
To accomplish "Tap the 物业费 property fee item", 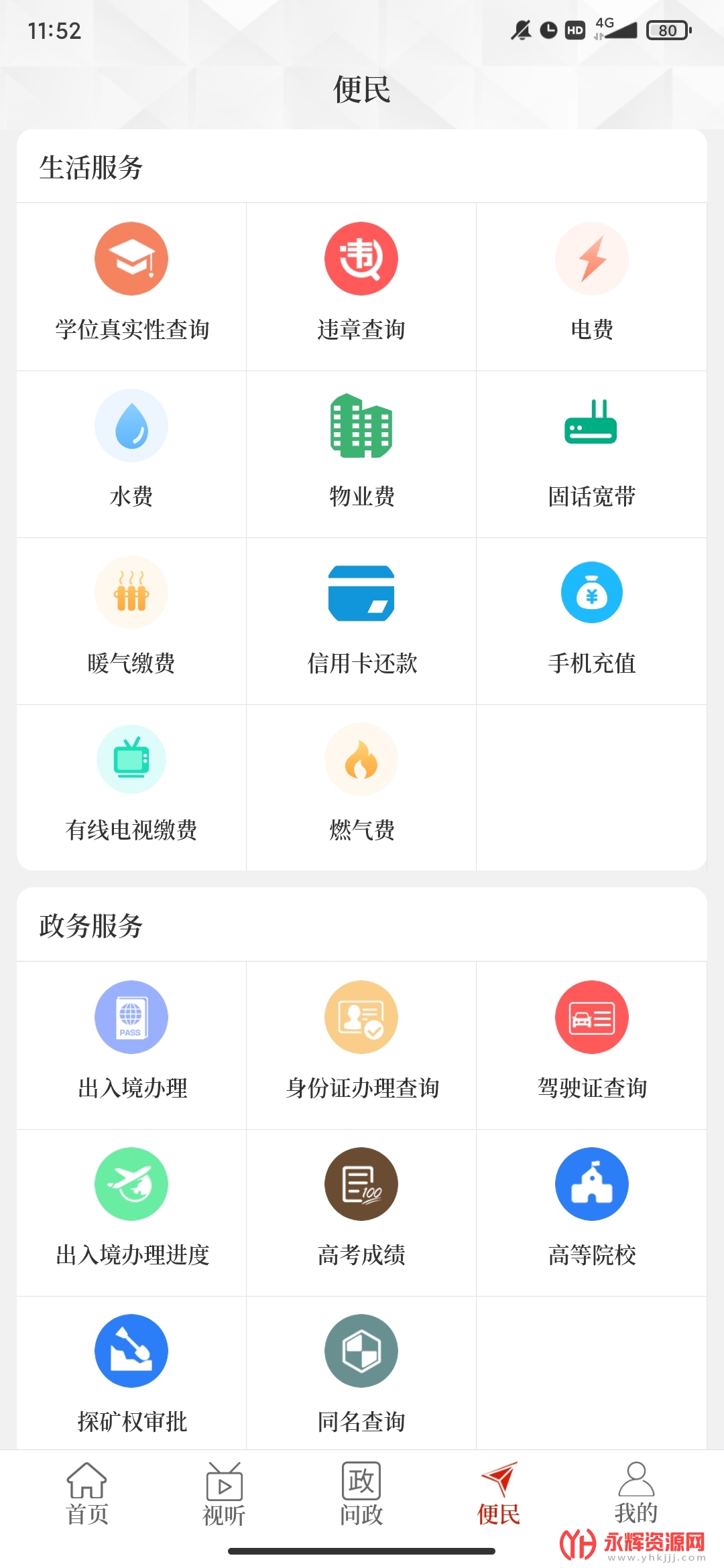I will 361,454.
